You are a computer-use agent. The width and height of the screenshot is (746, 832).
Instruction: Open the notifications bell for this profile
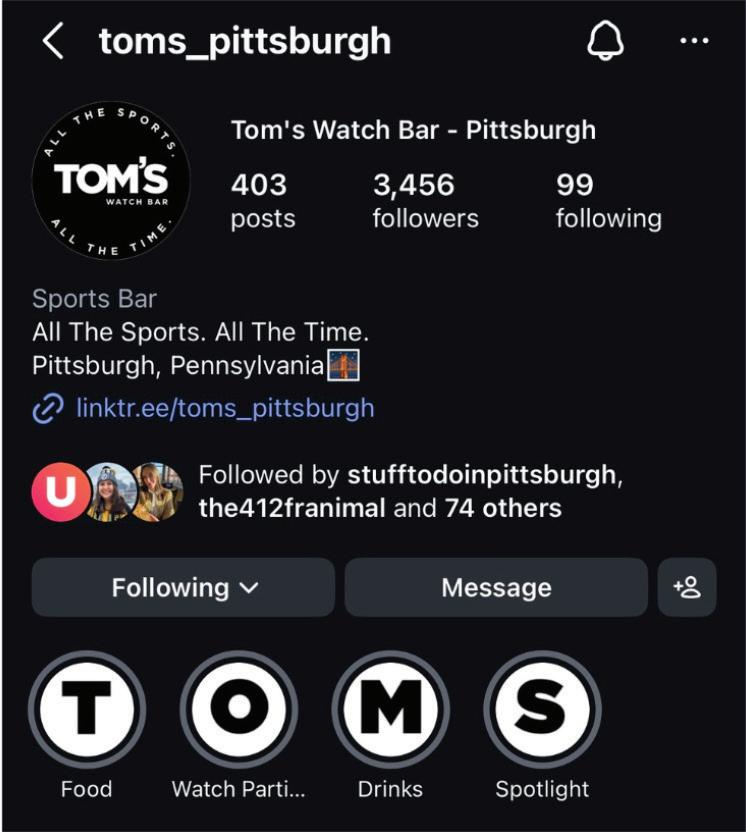point(605,42)
